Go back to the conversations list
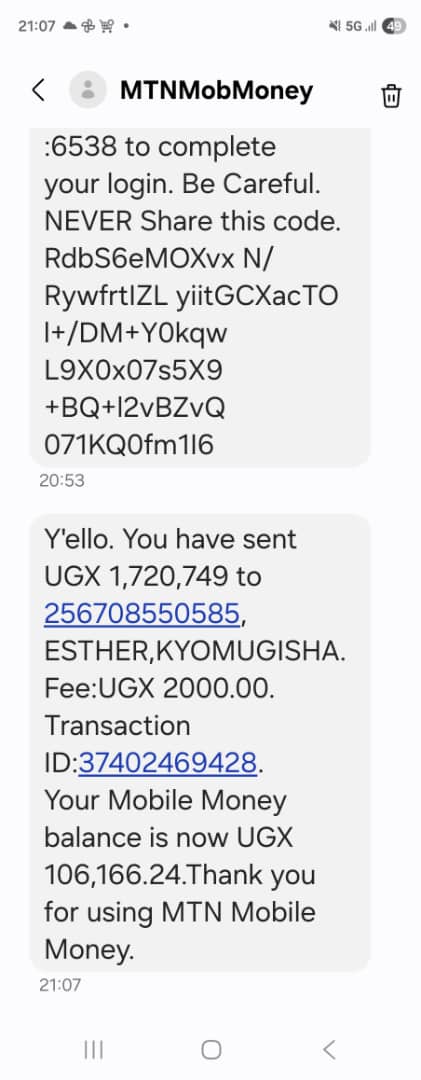 39,90
